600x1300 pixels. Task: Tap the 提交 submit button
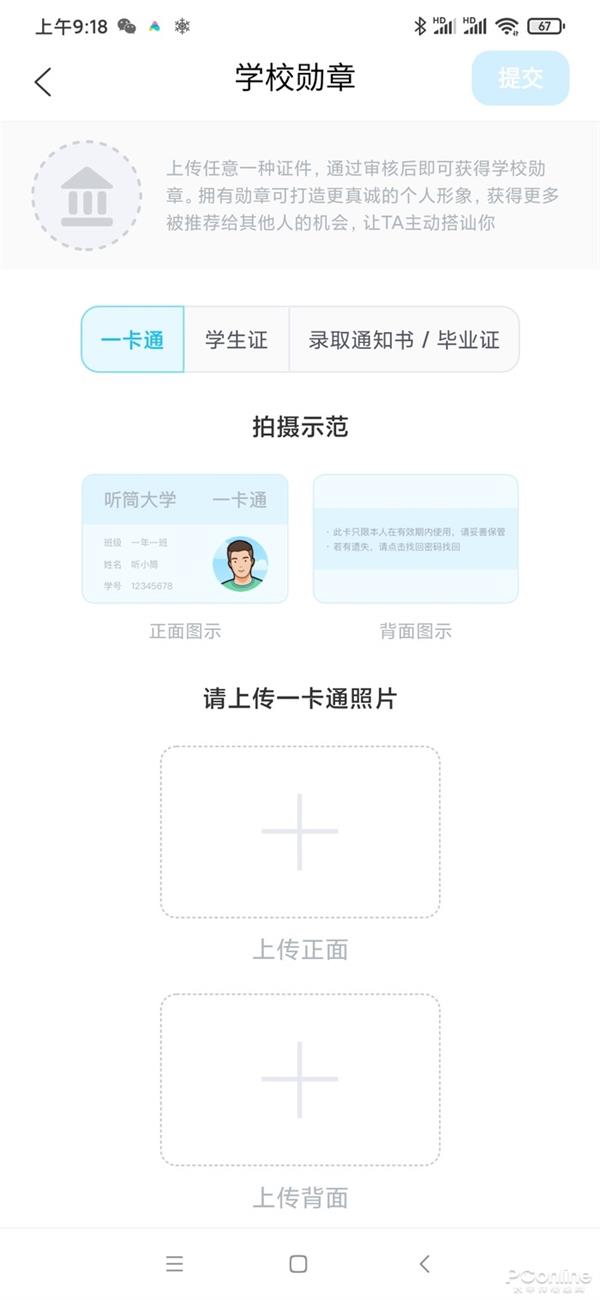coord(520,78)
